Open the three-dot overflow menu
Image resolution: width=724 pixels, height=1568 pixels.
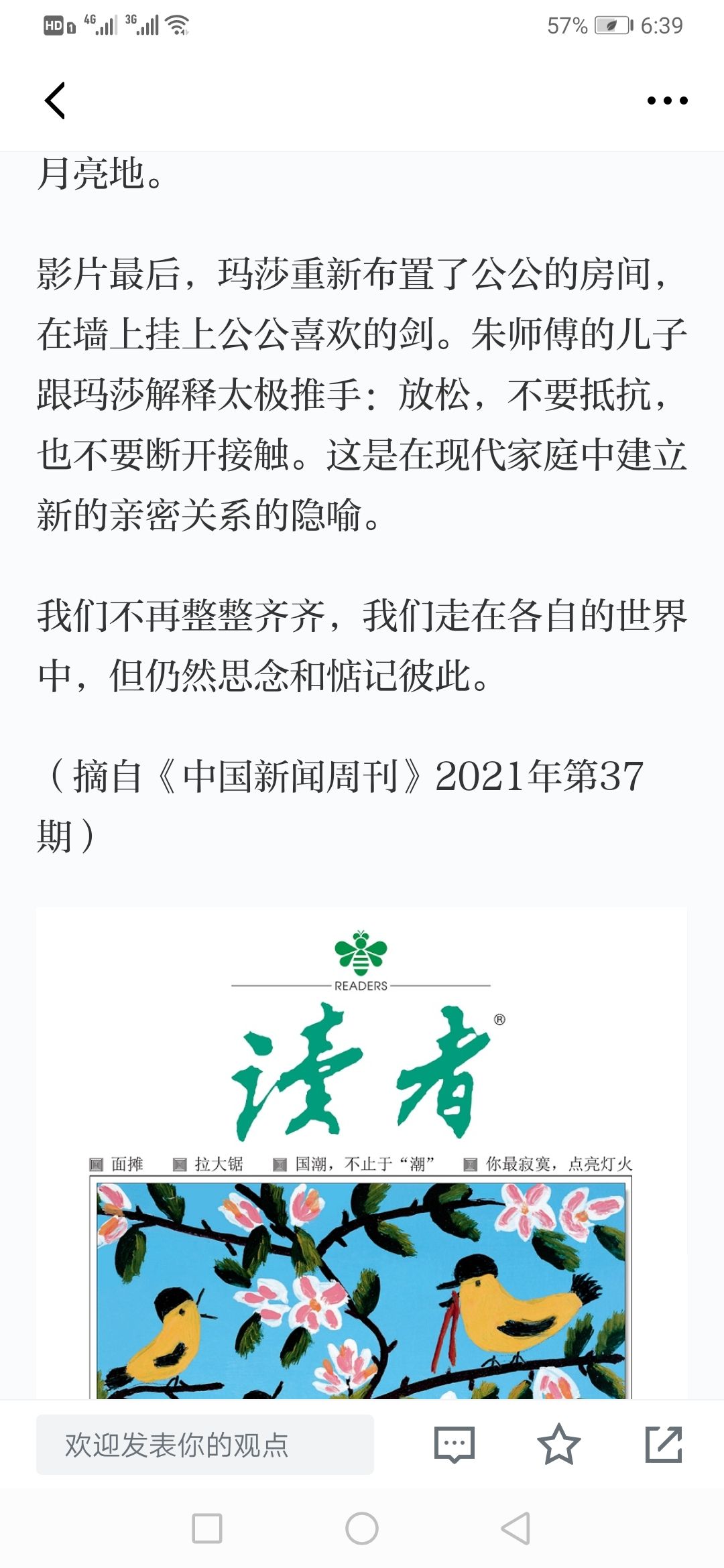tap(667, 101)
